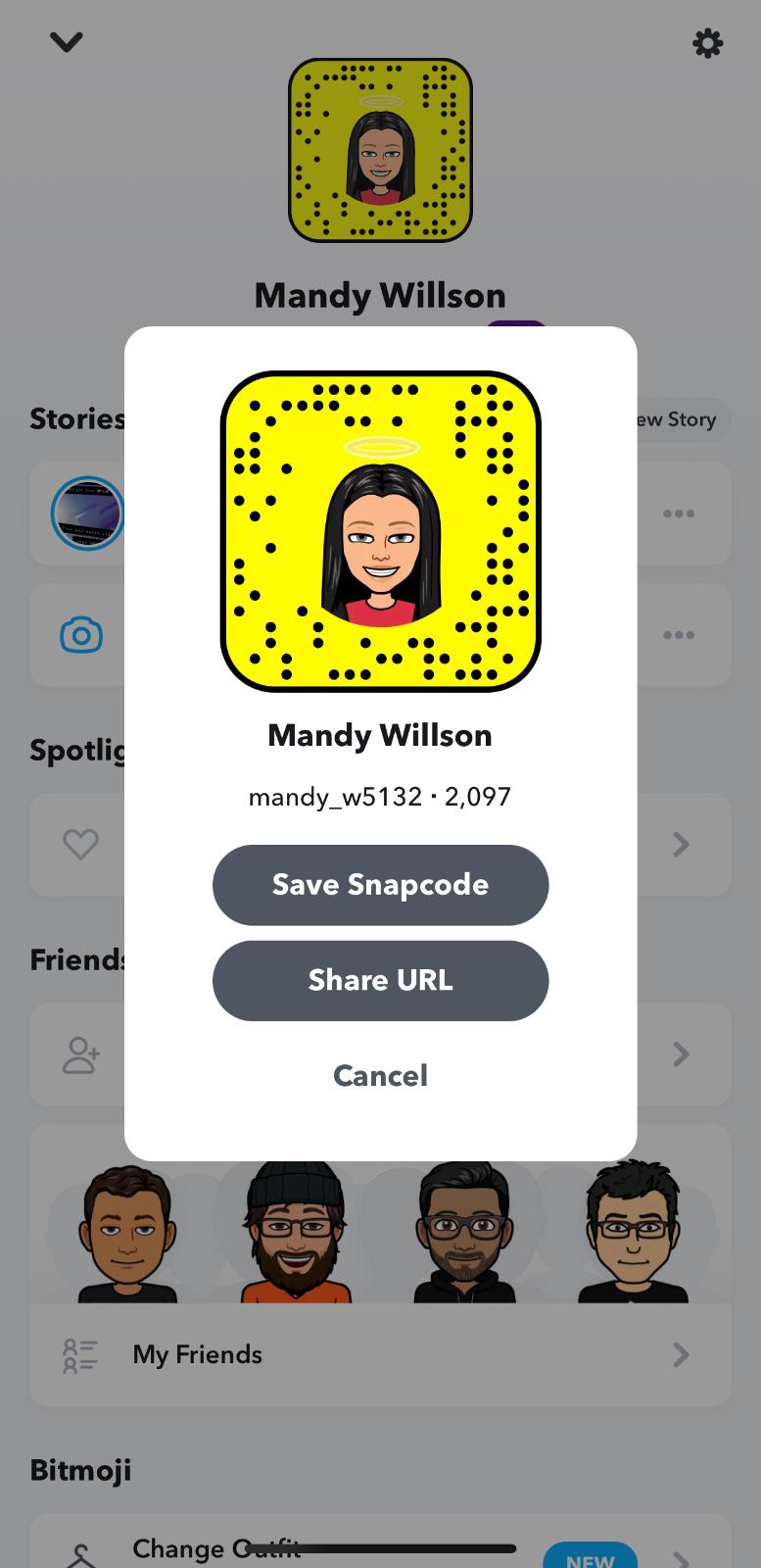The height and width of the screenshot is (1568, 761).
Task: Cancel the Snapcode dialog
Action: pyautogui.click(x=380, y=1076)
